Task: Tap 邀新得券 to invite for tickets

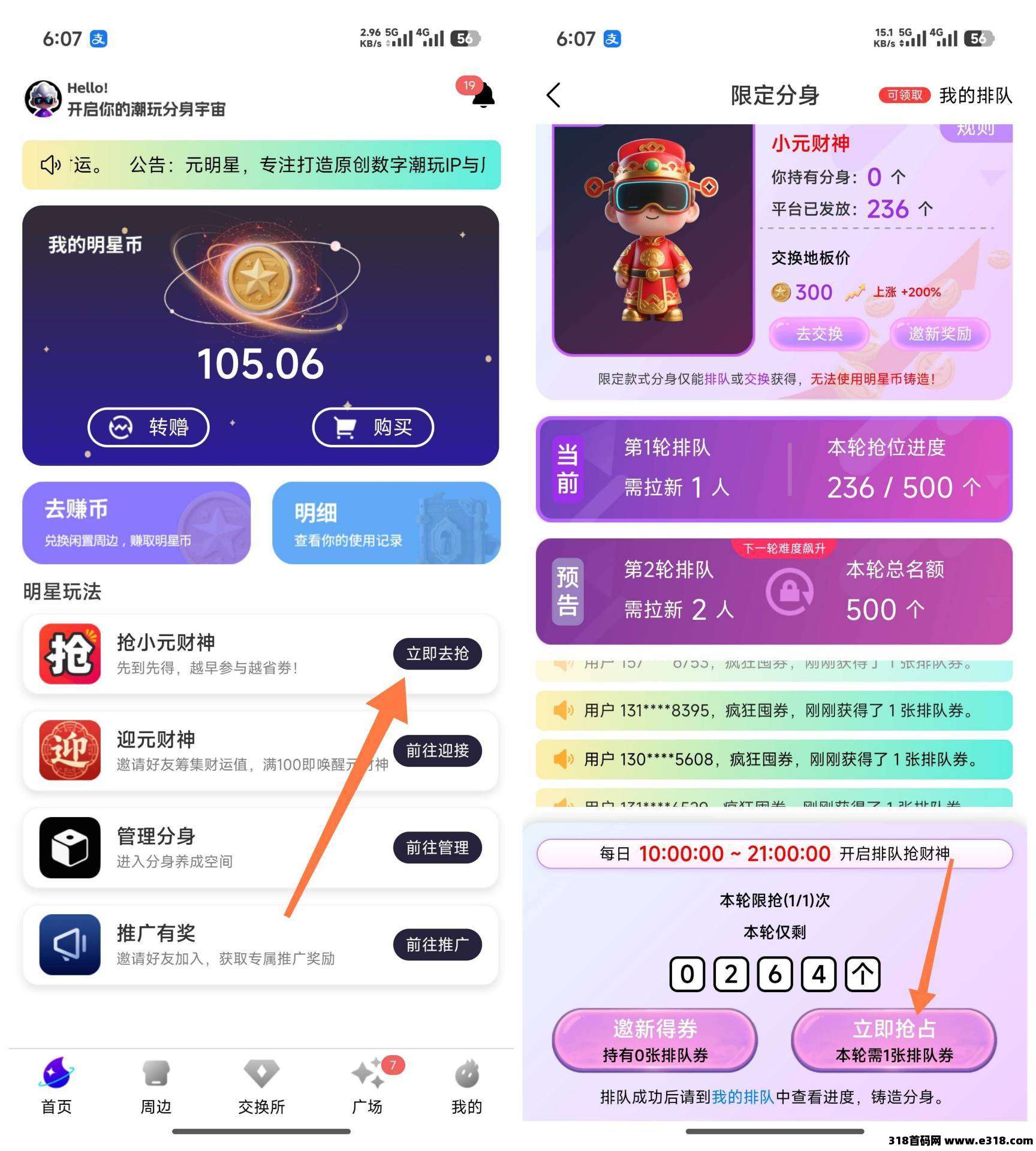Action: point(655,1040)
